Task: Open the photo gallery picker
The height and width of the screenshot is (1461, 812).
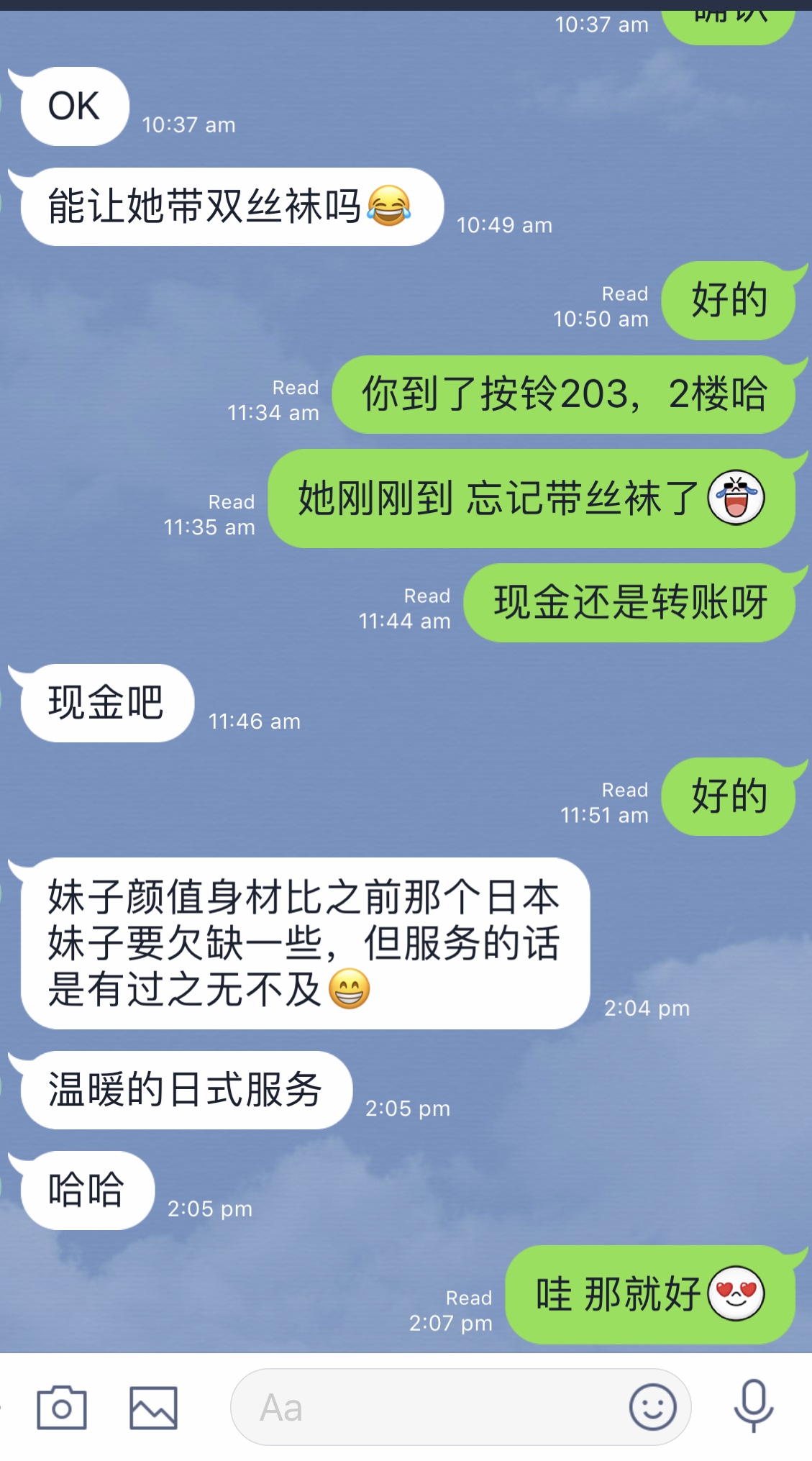Action: (x=153, y=1407)
